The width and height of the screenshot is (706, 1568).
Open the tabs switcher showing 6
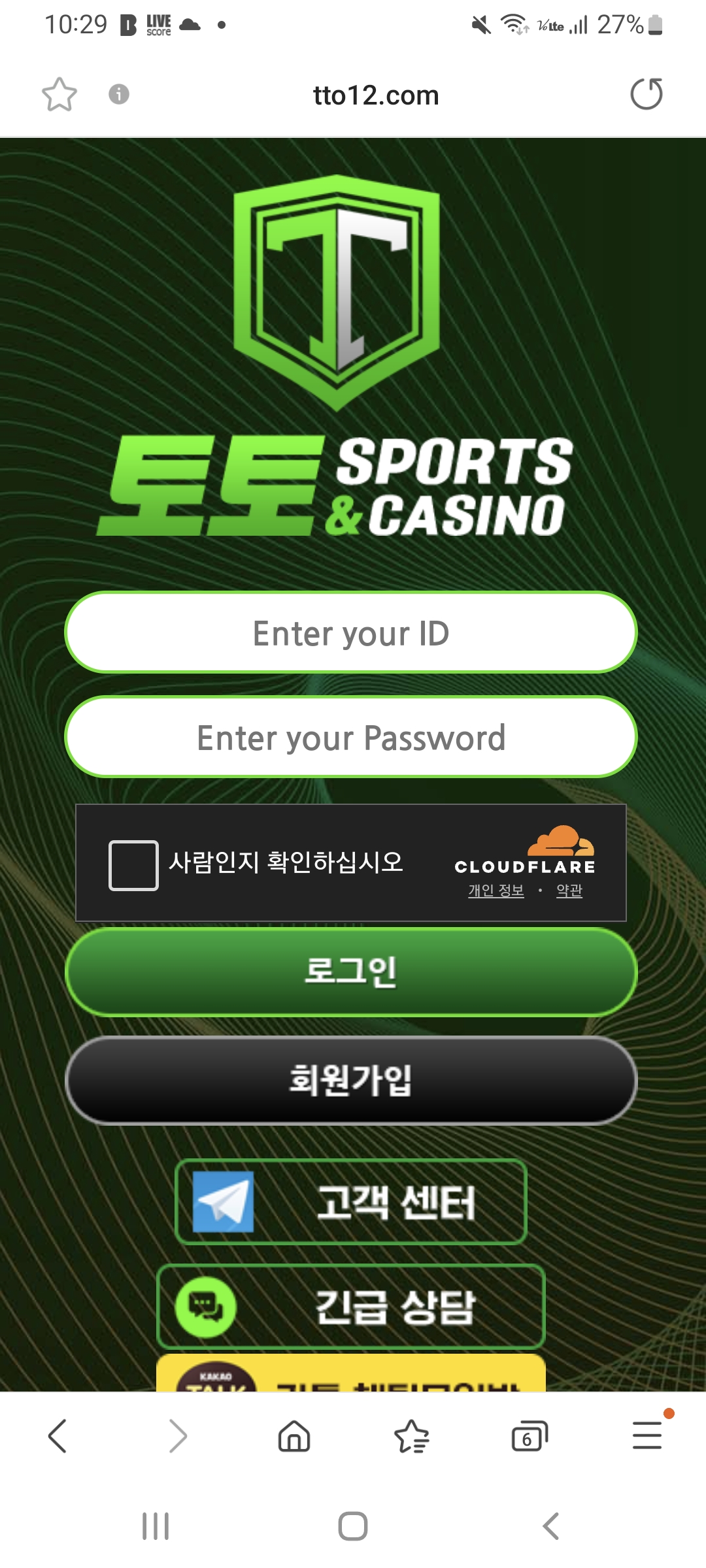[x=529, y=1436]
